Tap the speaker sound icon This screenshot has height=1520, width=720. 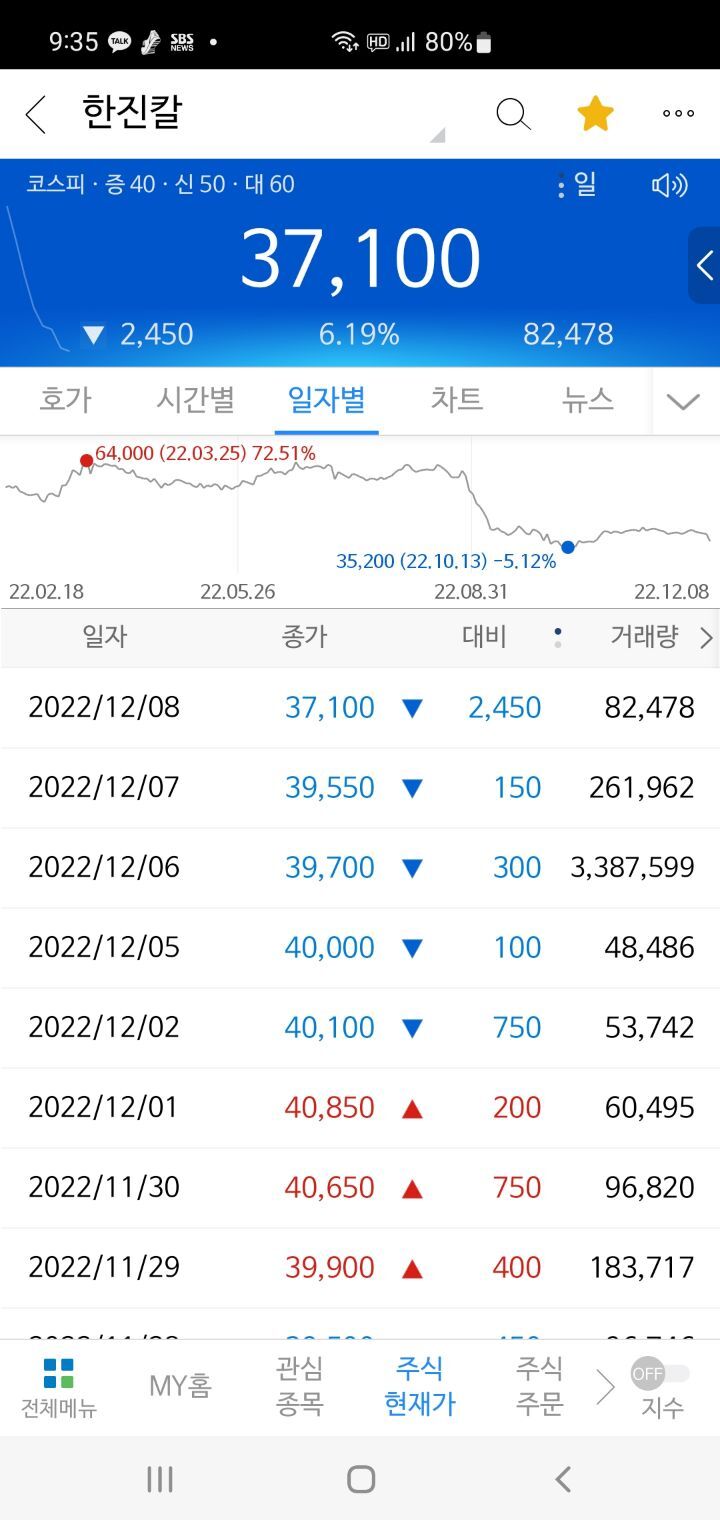[669, 185]
